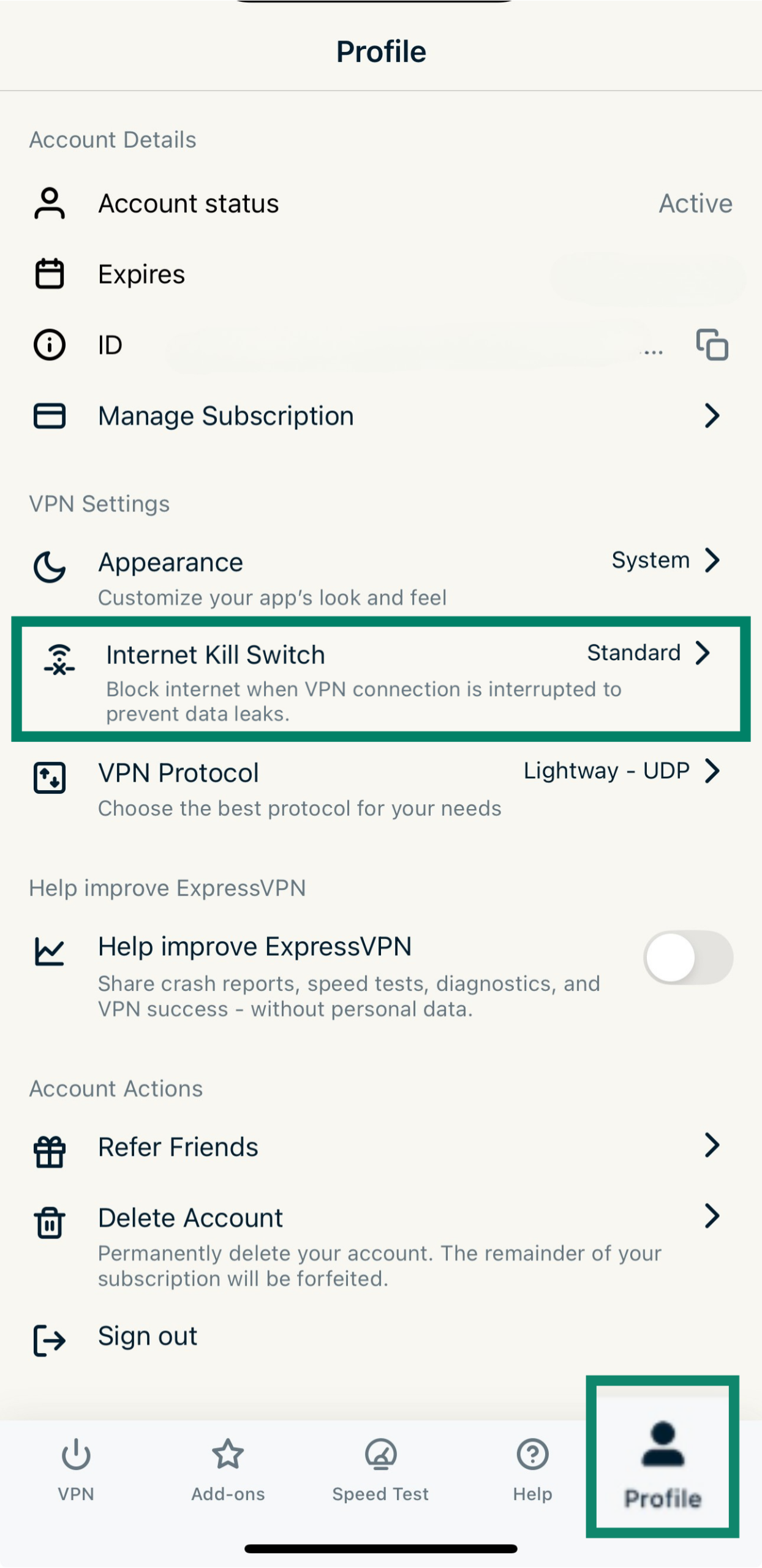Viewport: 762px width, 1568px height.
Task: Open Manage Subscription
Action: [x=380, y=416]
